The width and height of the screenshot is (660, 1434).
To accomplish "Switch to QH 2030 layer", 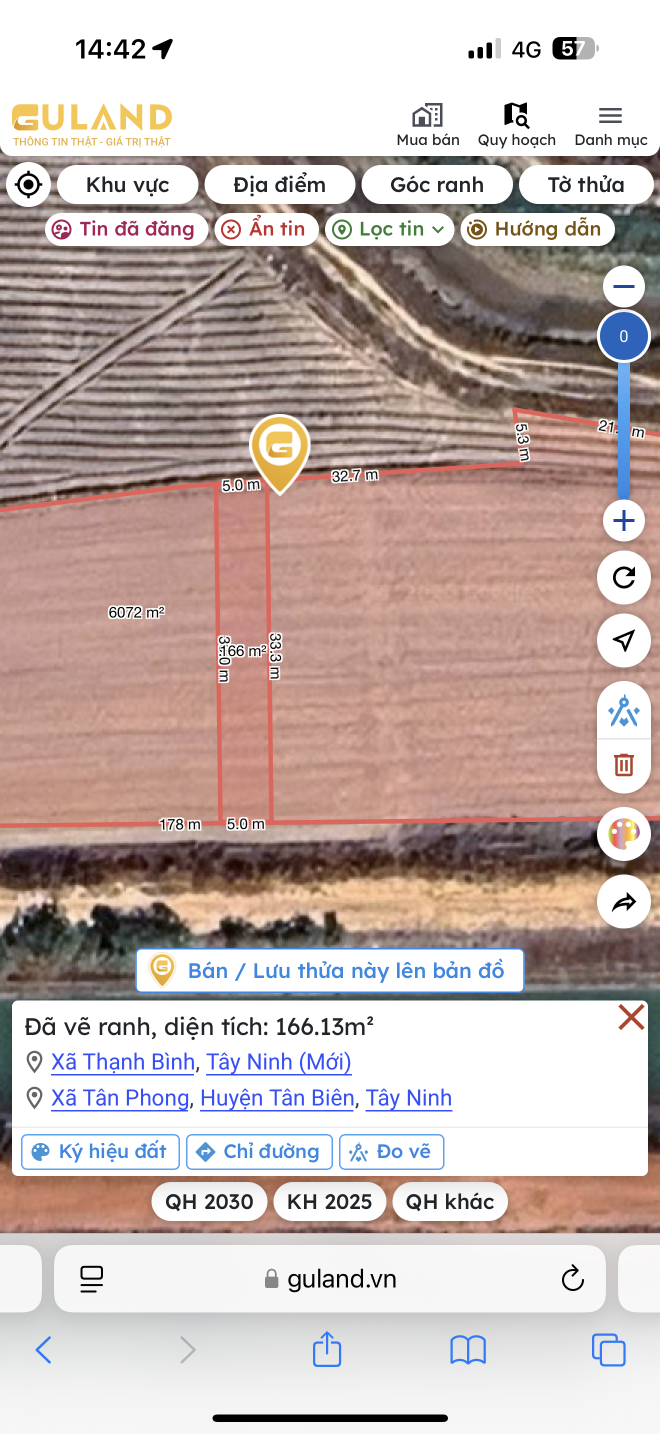I will point(209,1201).
